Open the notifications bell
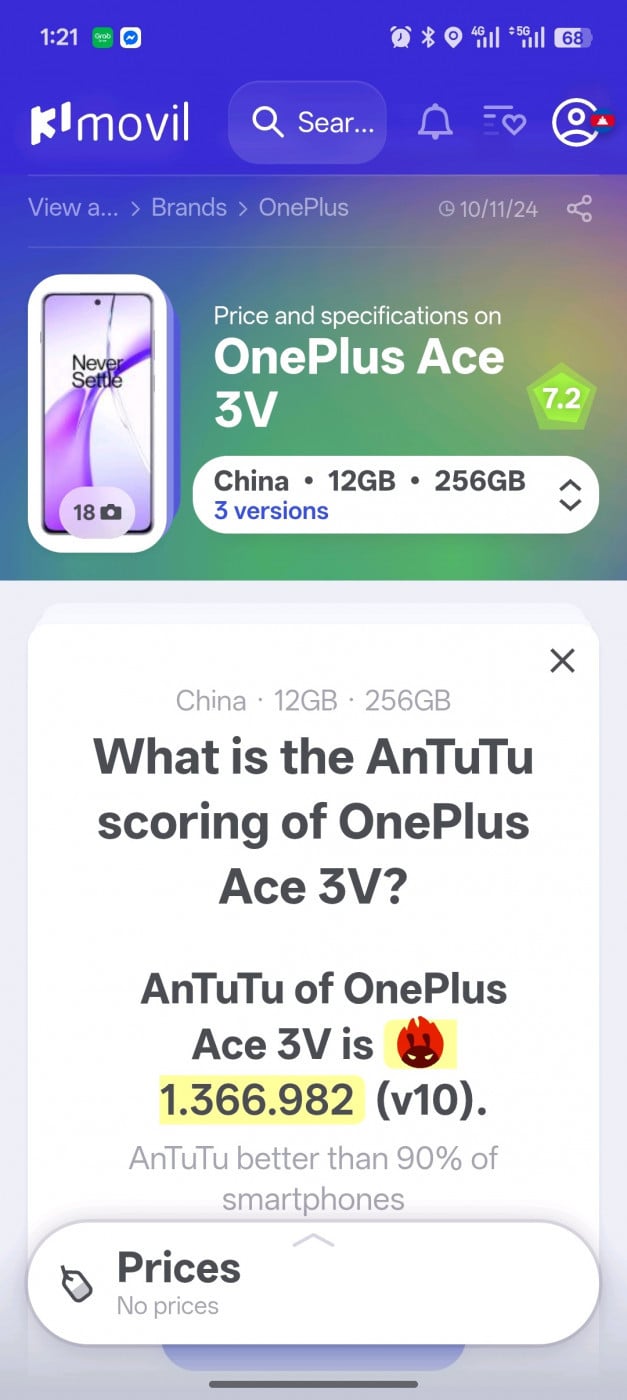The image size is (627, 1400). (434, 123)
